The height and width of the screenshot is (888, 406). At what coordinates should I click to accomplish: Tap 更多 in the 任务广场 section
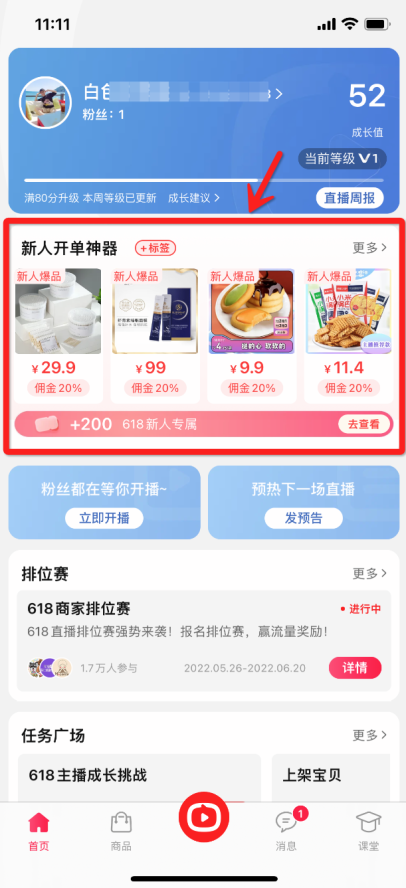(x=370, y=735)
